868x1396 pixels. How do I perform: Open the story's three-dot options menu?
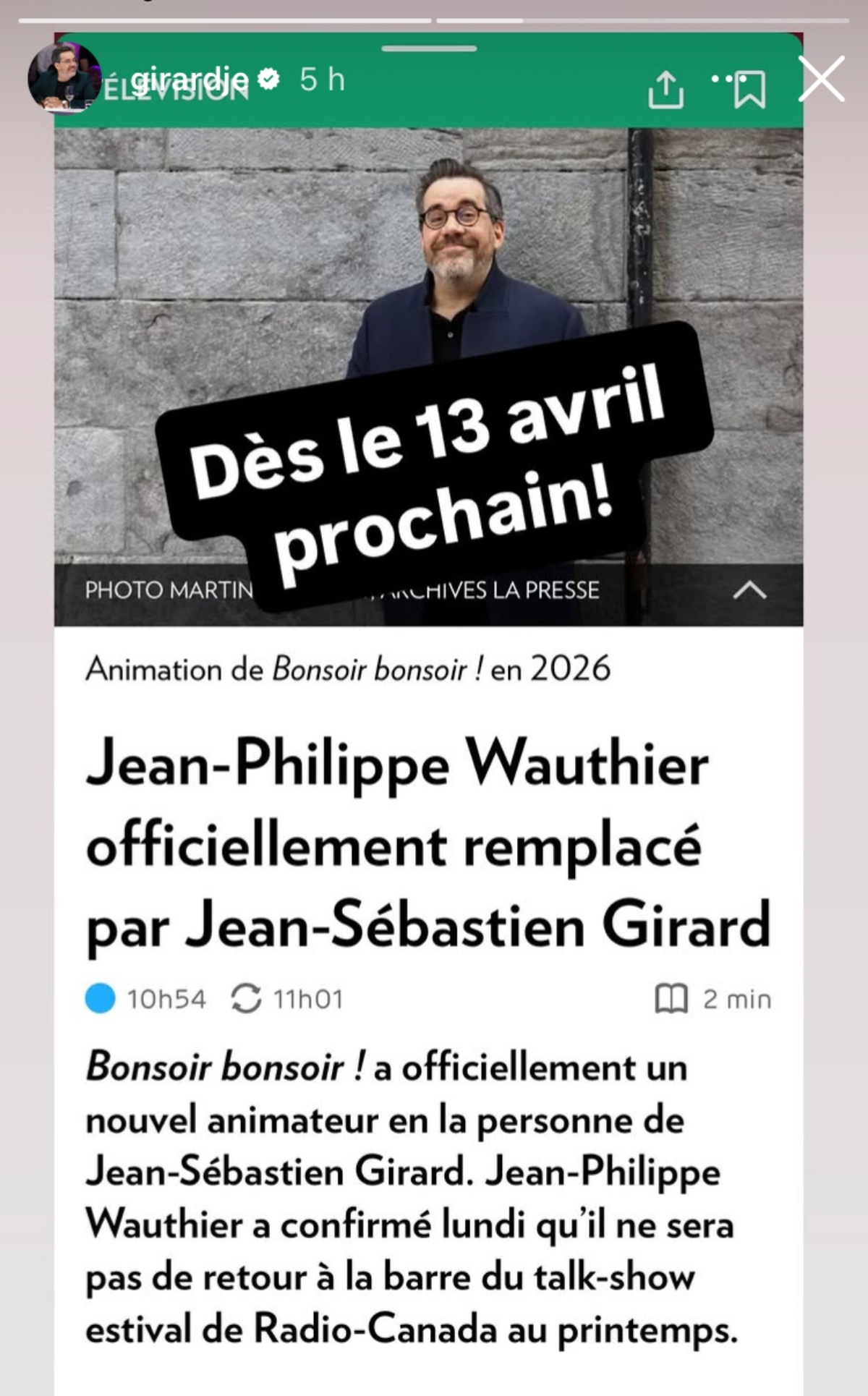[x=721, y=78]
